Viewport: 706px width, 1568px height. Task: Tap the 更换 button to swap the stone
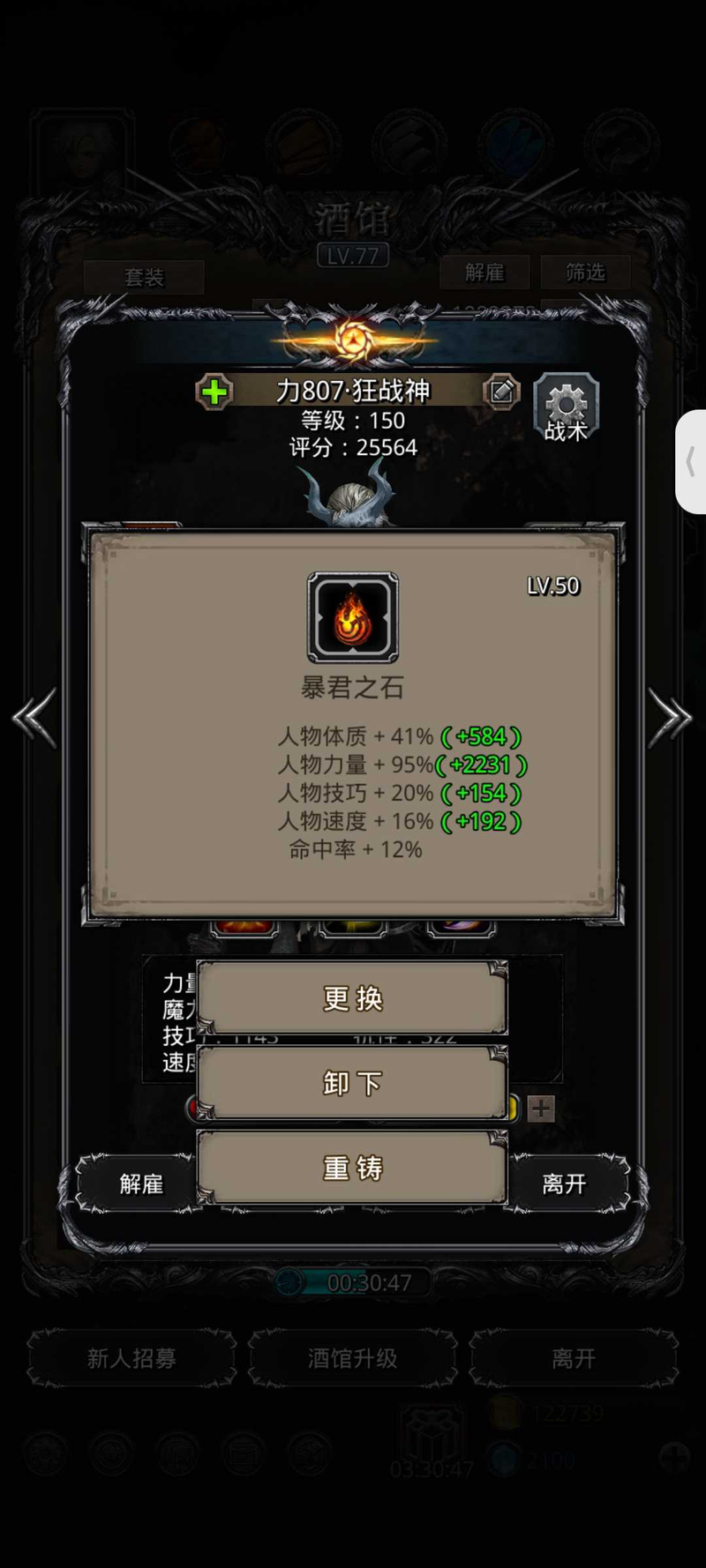click(352, 998)
